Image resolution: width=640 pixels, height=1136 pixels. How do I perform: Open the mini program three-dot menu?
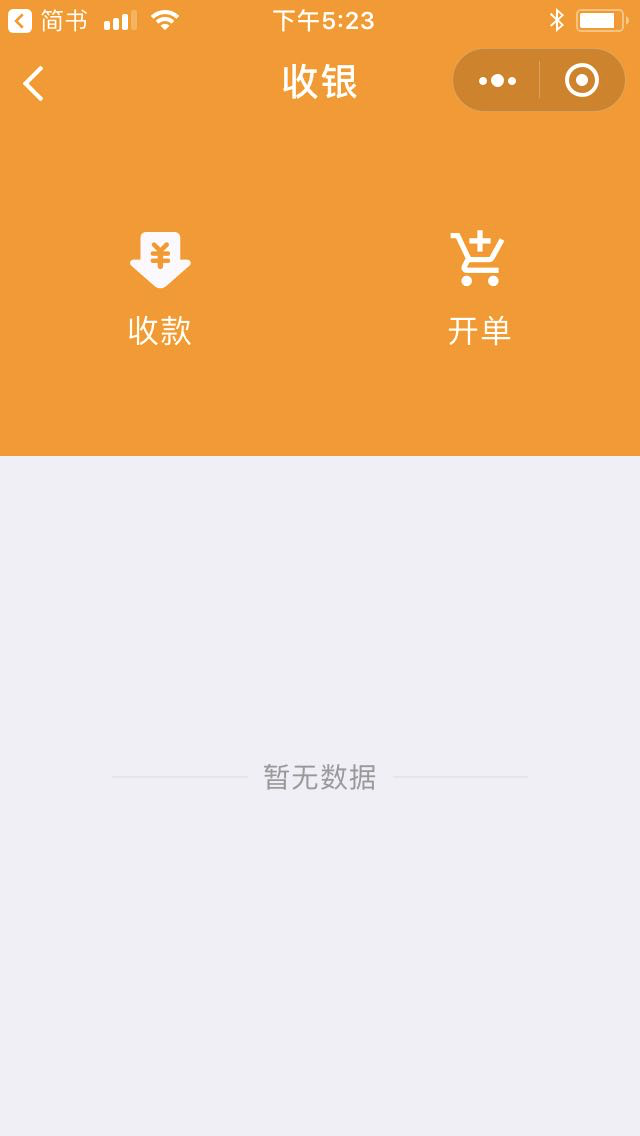497,80
